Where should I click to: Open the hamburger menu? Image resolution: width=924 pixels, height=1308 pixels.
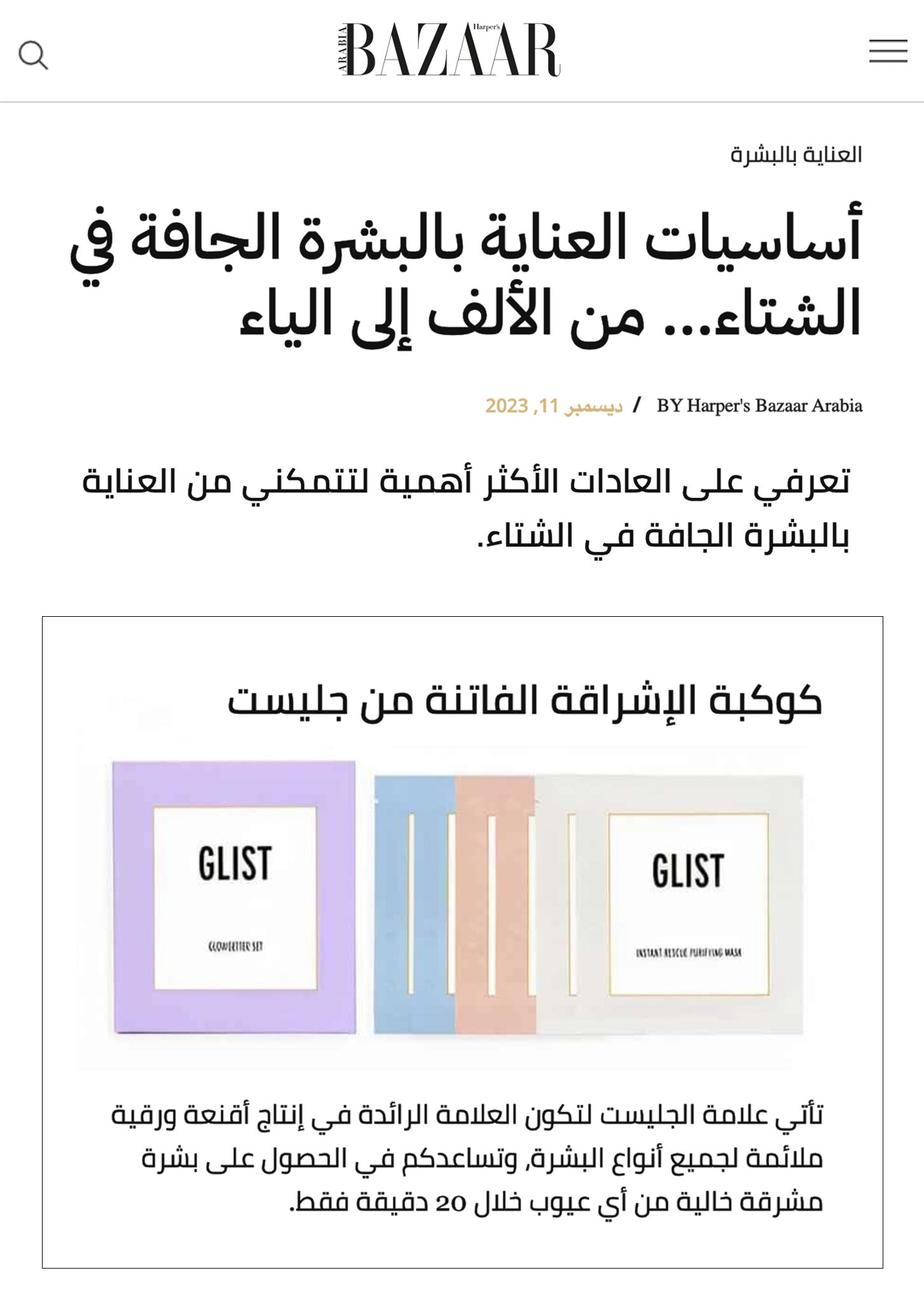pos(888,51)
